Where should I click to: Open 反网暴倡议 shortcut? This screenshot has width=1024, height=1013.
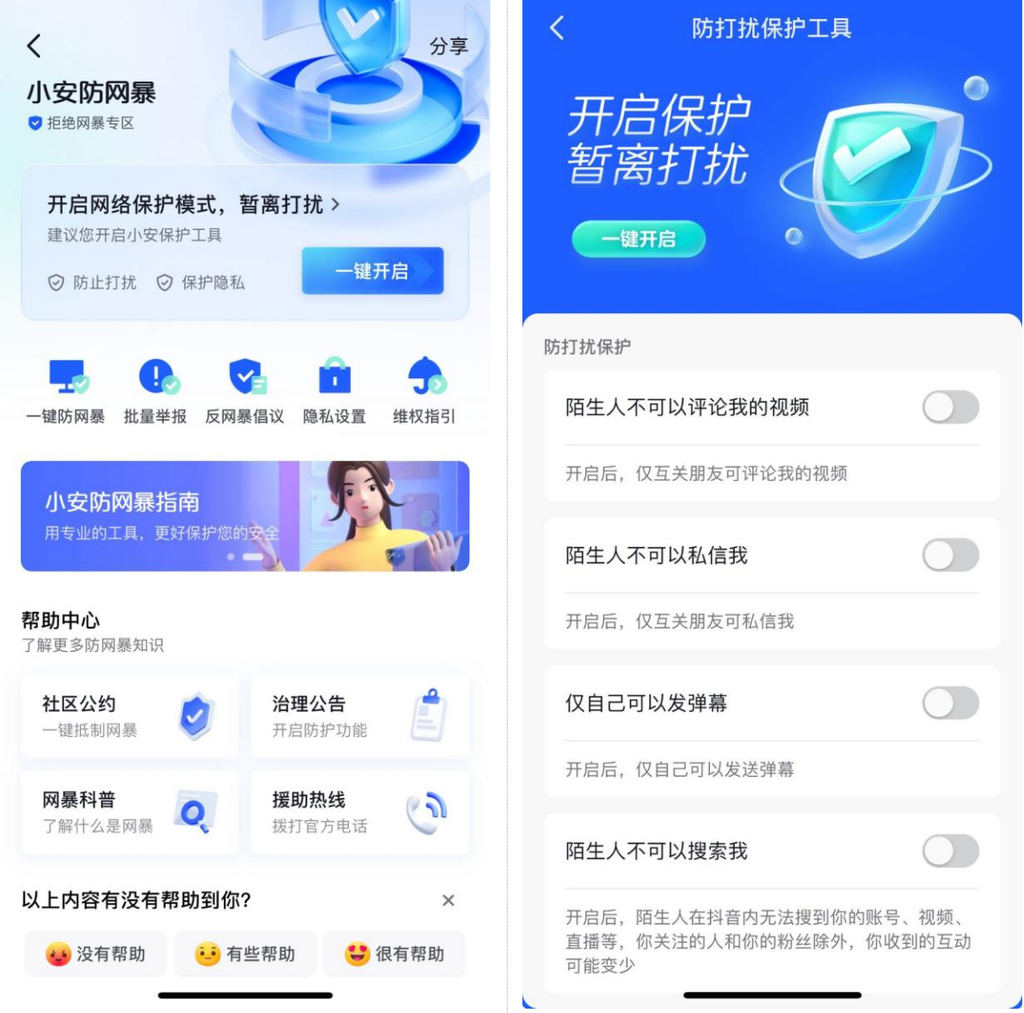point(245,391)
